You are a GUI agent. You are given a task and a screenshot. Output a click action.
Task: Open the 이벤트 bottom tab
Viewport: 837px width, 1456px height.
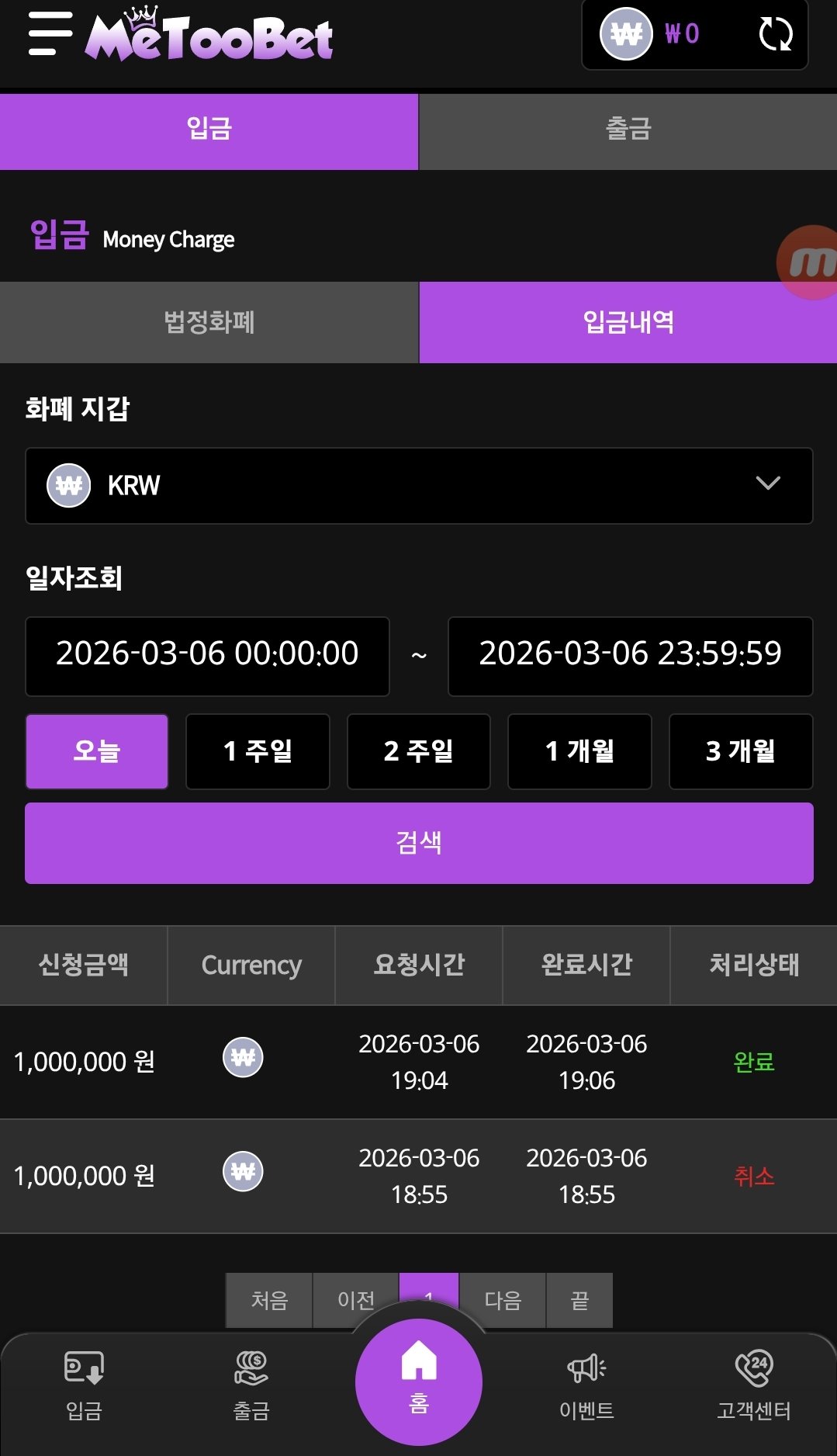(586, 1386)
